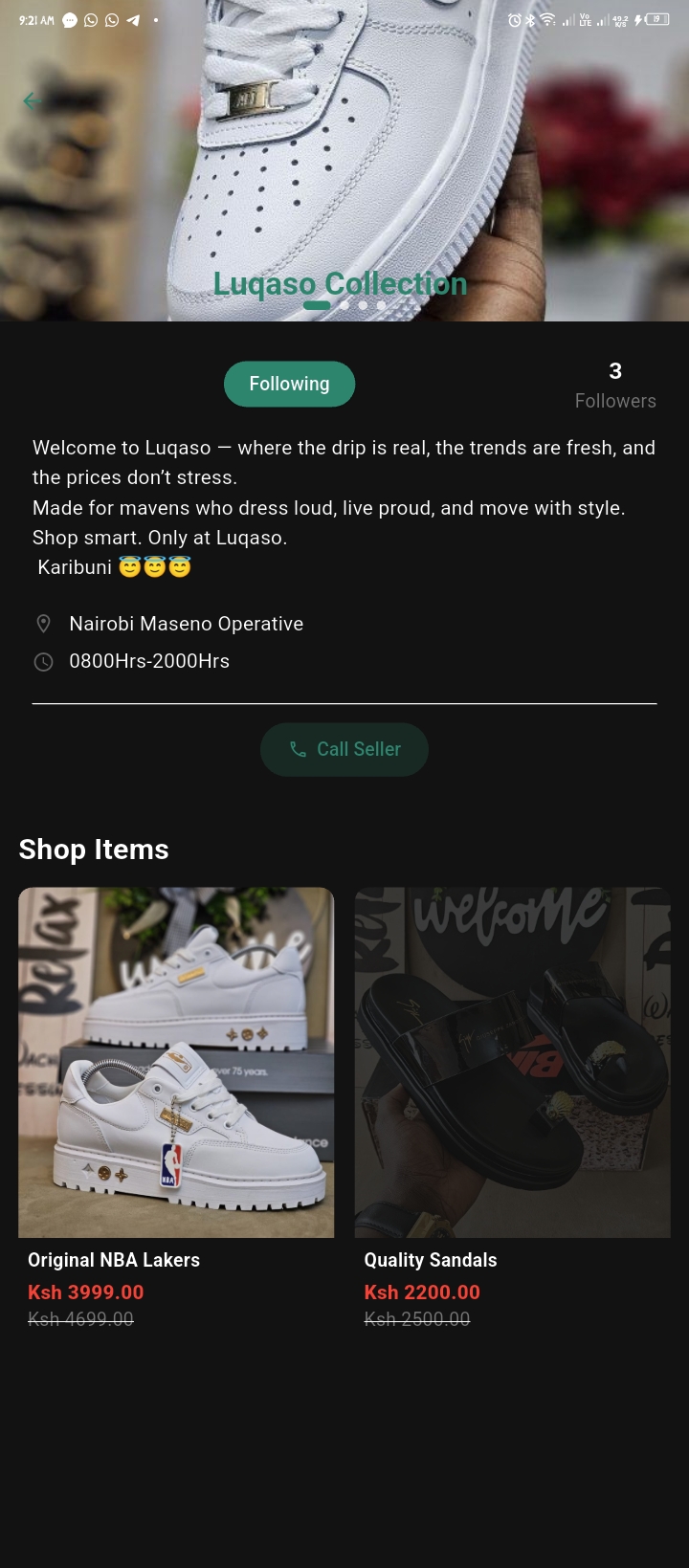
Task: Open the Original NBA Lakers product thumbnail
Action: click(176, 1062)
